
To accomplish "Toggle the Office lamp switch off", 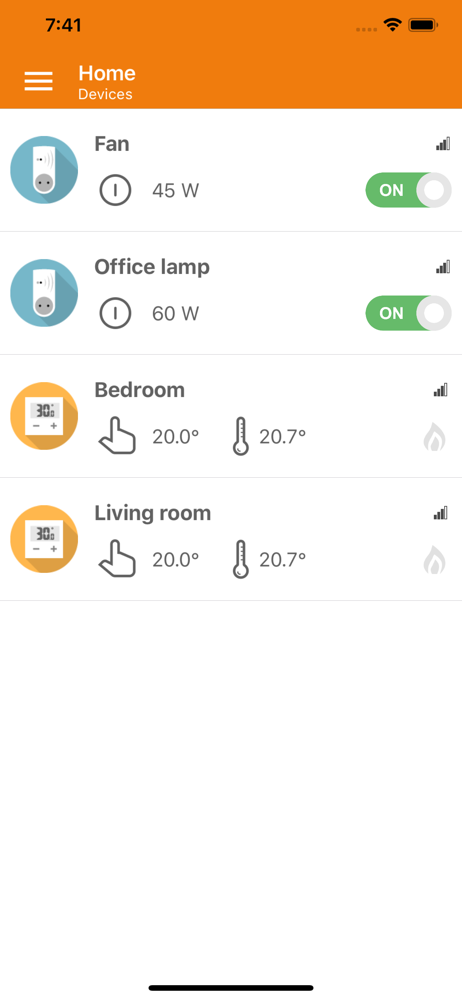I will (x=408, y=313).
